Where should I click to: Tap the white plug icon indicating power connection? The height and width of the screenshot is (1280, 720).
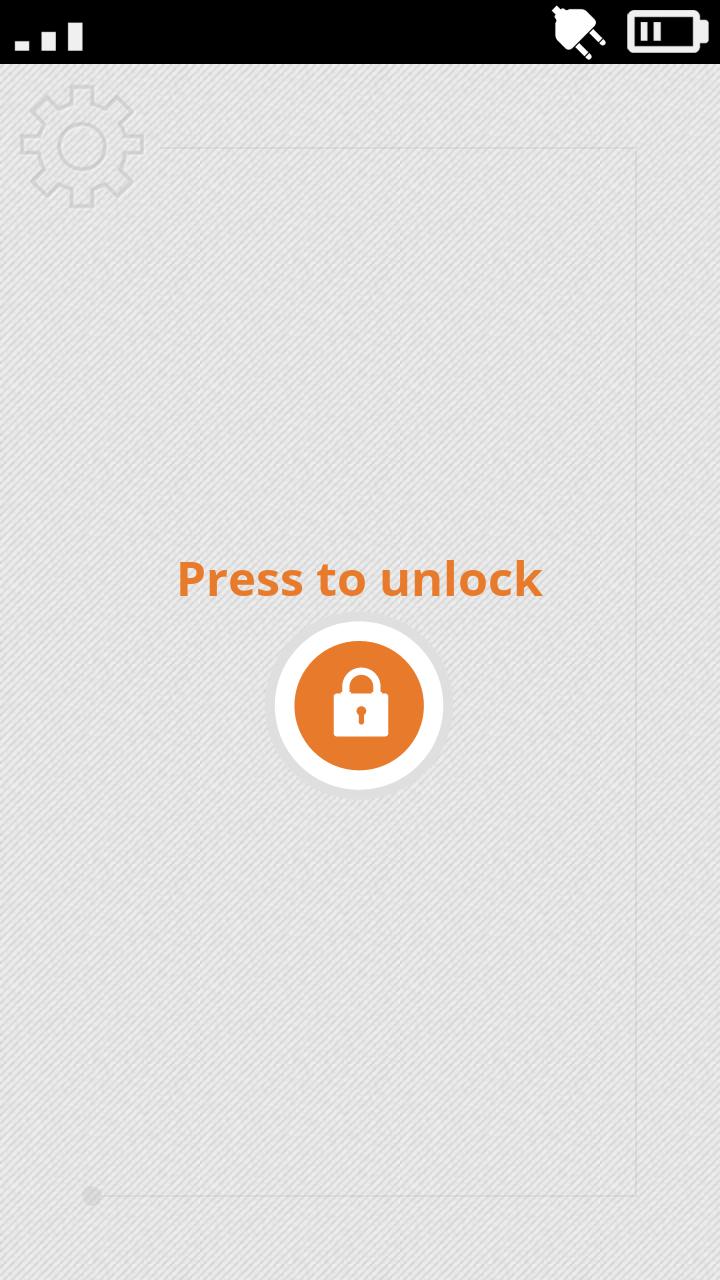(578, 30)
